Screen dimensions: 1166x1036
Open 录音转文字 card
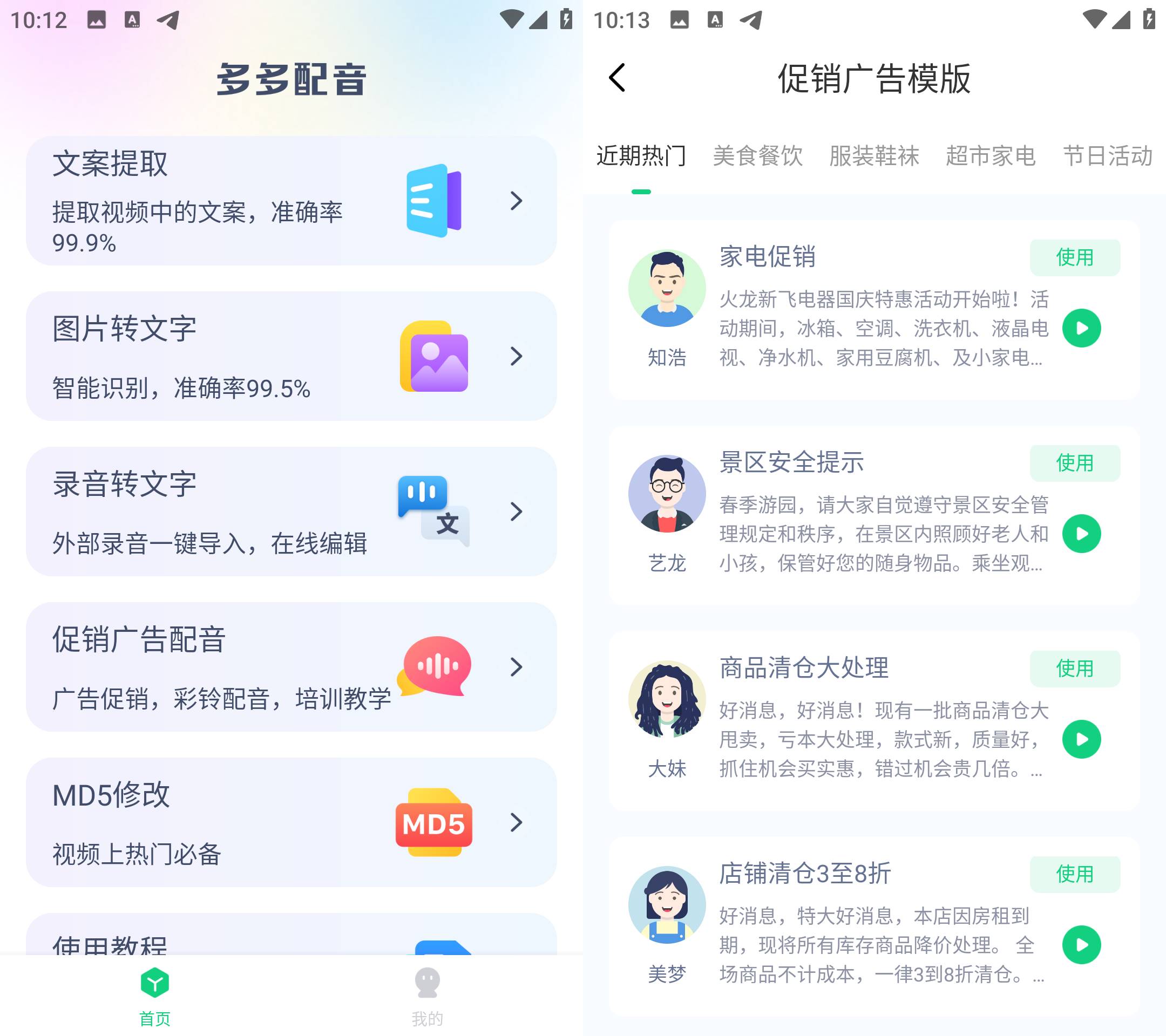291,512
